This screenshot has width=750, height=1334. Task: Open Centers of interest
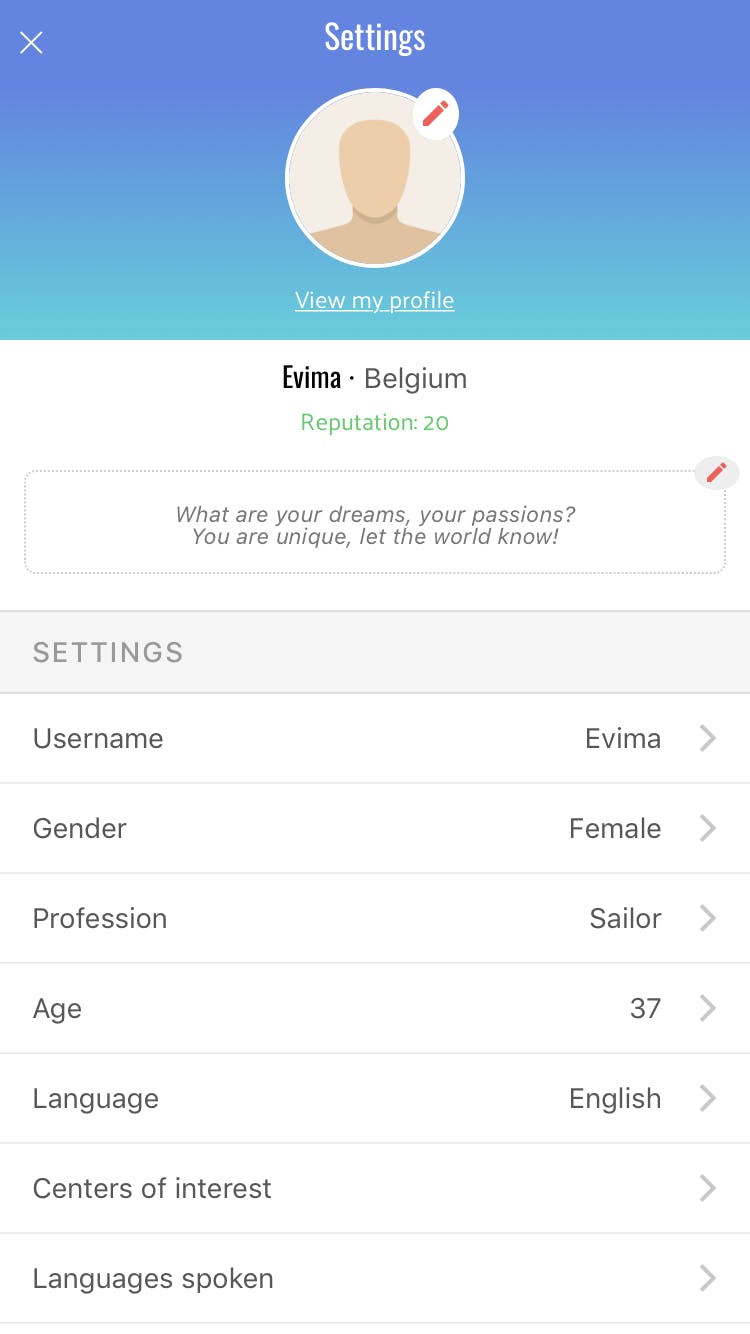click(375, 1188)
